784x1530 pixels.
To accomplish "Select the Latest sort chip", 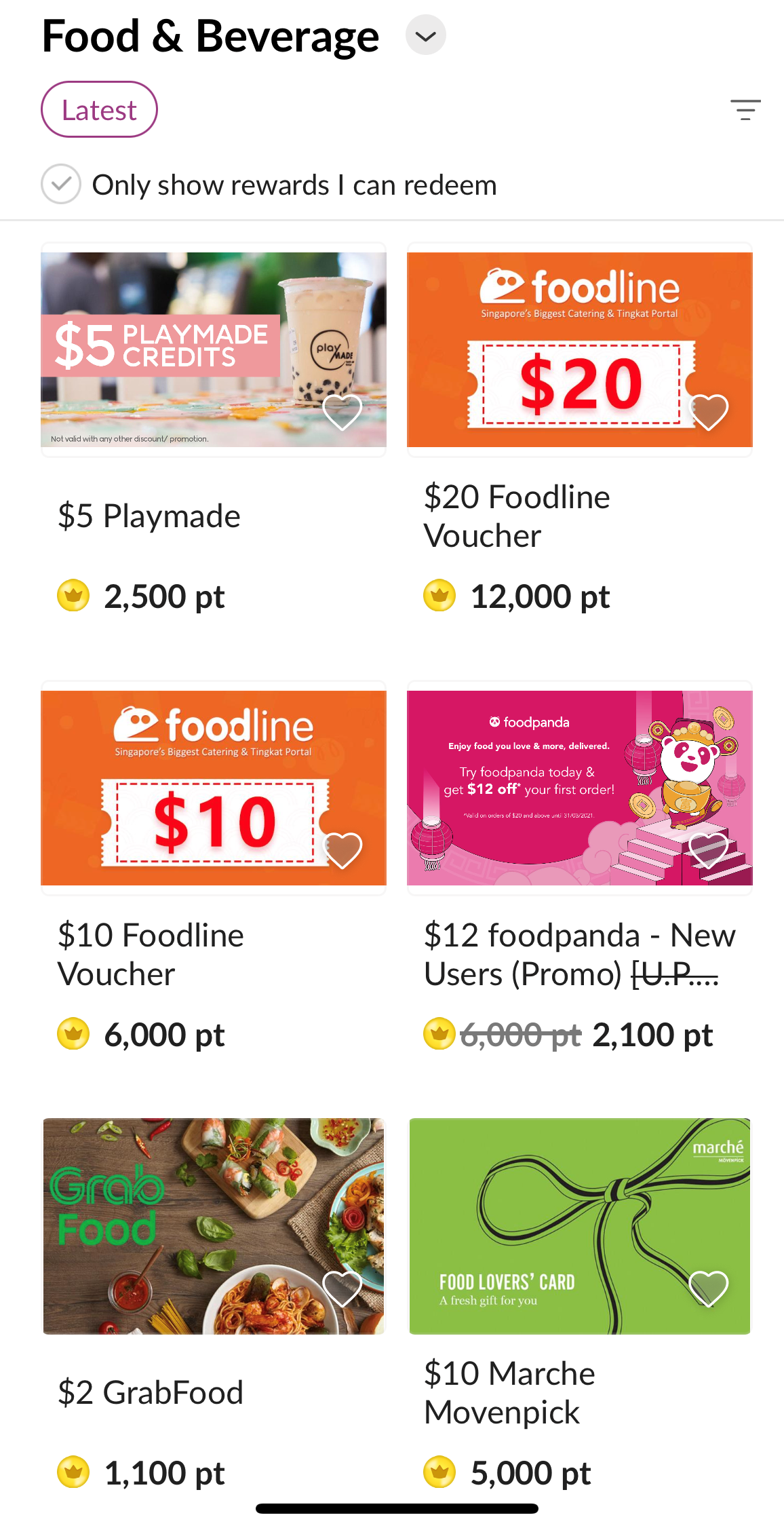I will [99, 110].
